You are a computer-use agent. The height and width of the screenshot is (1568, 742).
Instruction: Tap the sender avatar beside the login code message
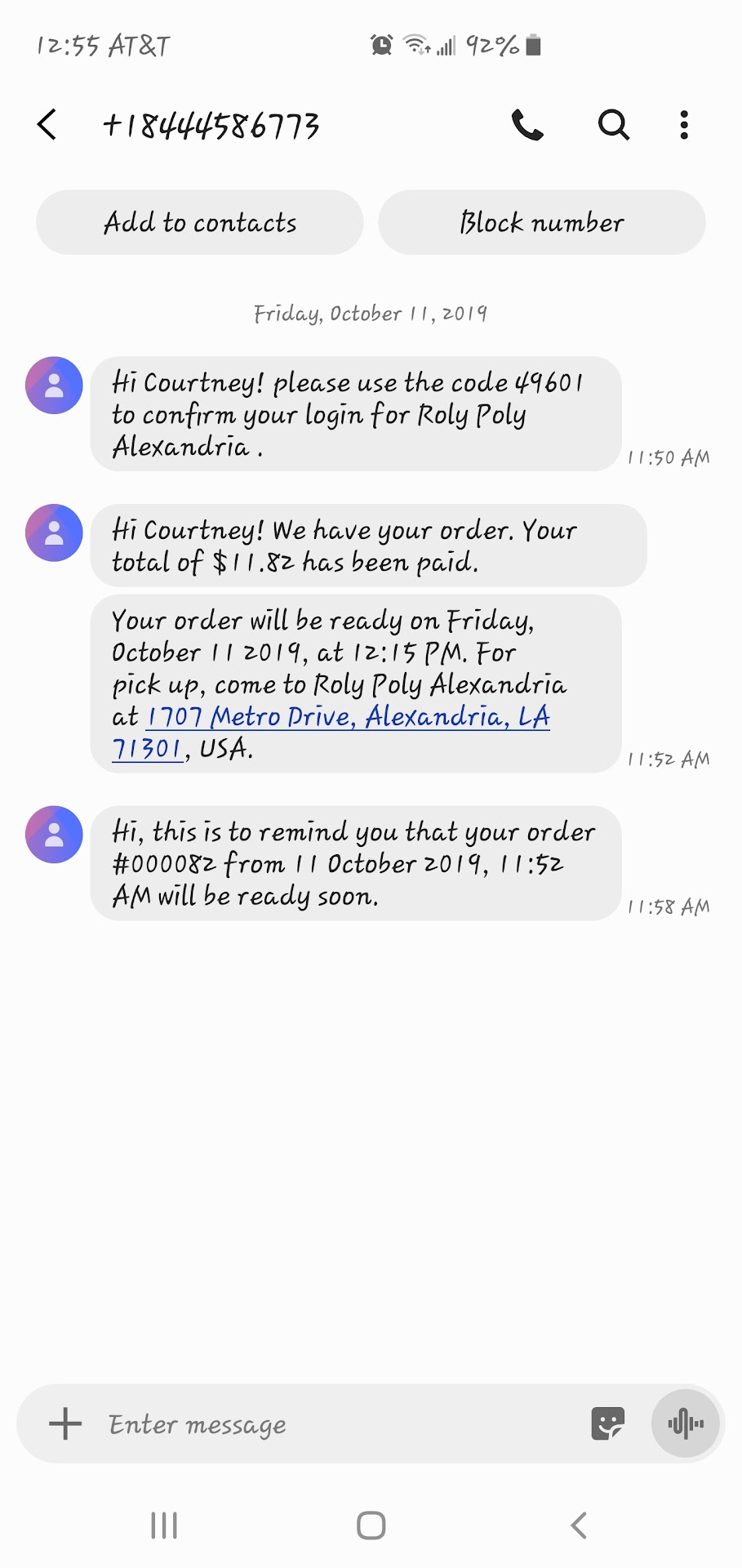pyautogui.click(x=54, y=385)
